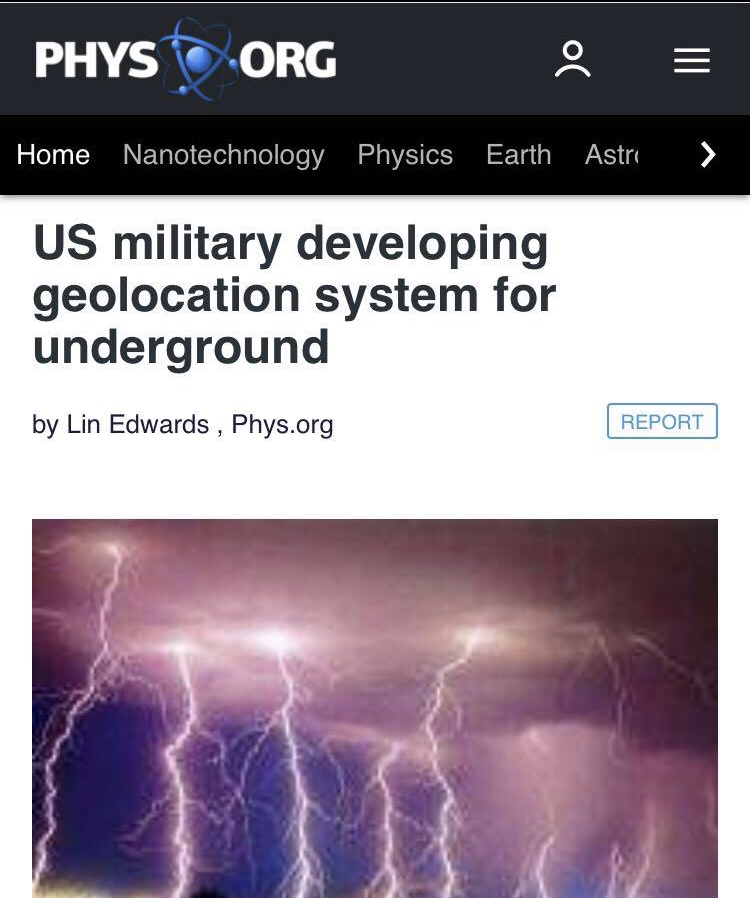
Task: Open the hamburger navigation menu
Action: [691, 60]
